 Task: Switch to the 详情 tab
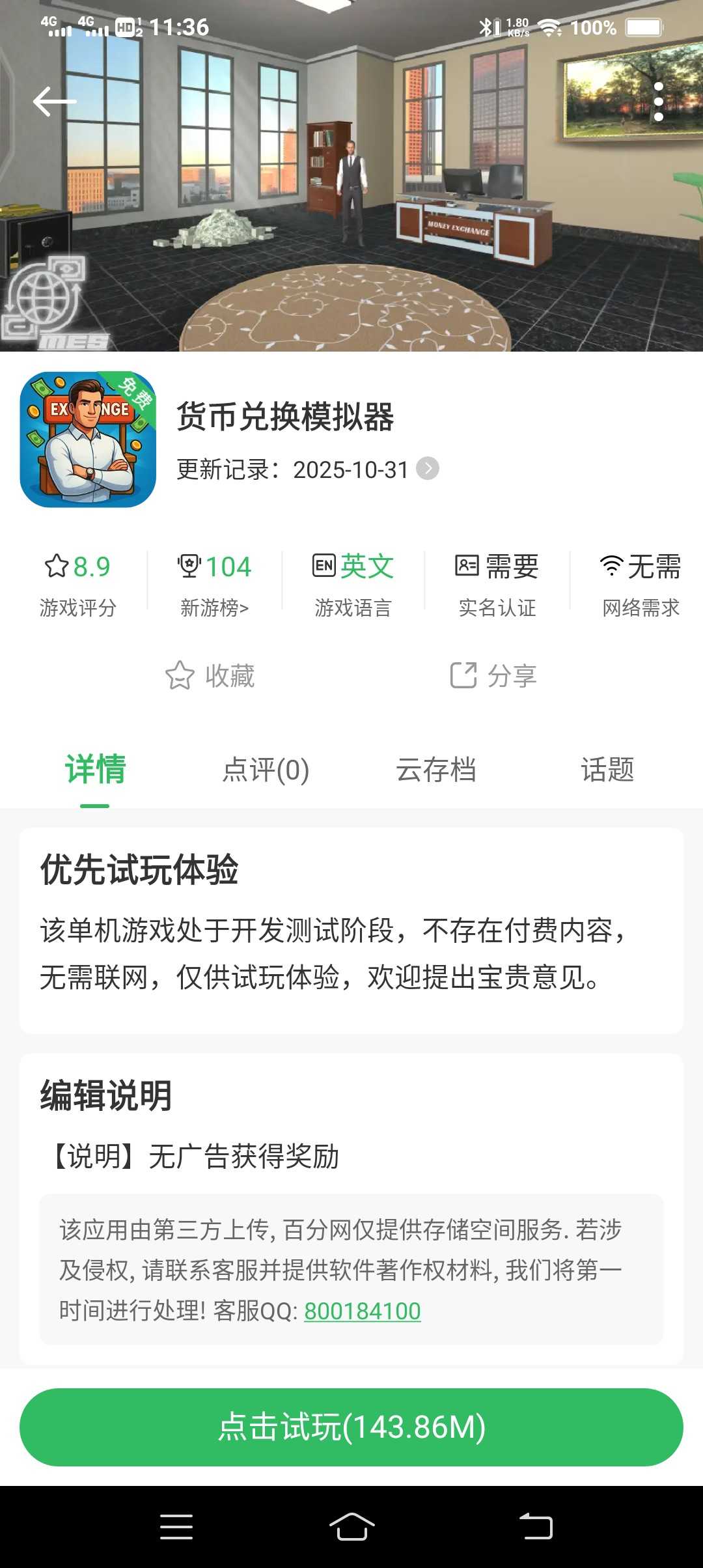click(x=95, y=770)
